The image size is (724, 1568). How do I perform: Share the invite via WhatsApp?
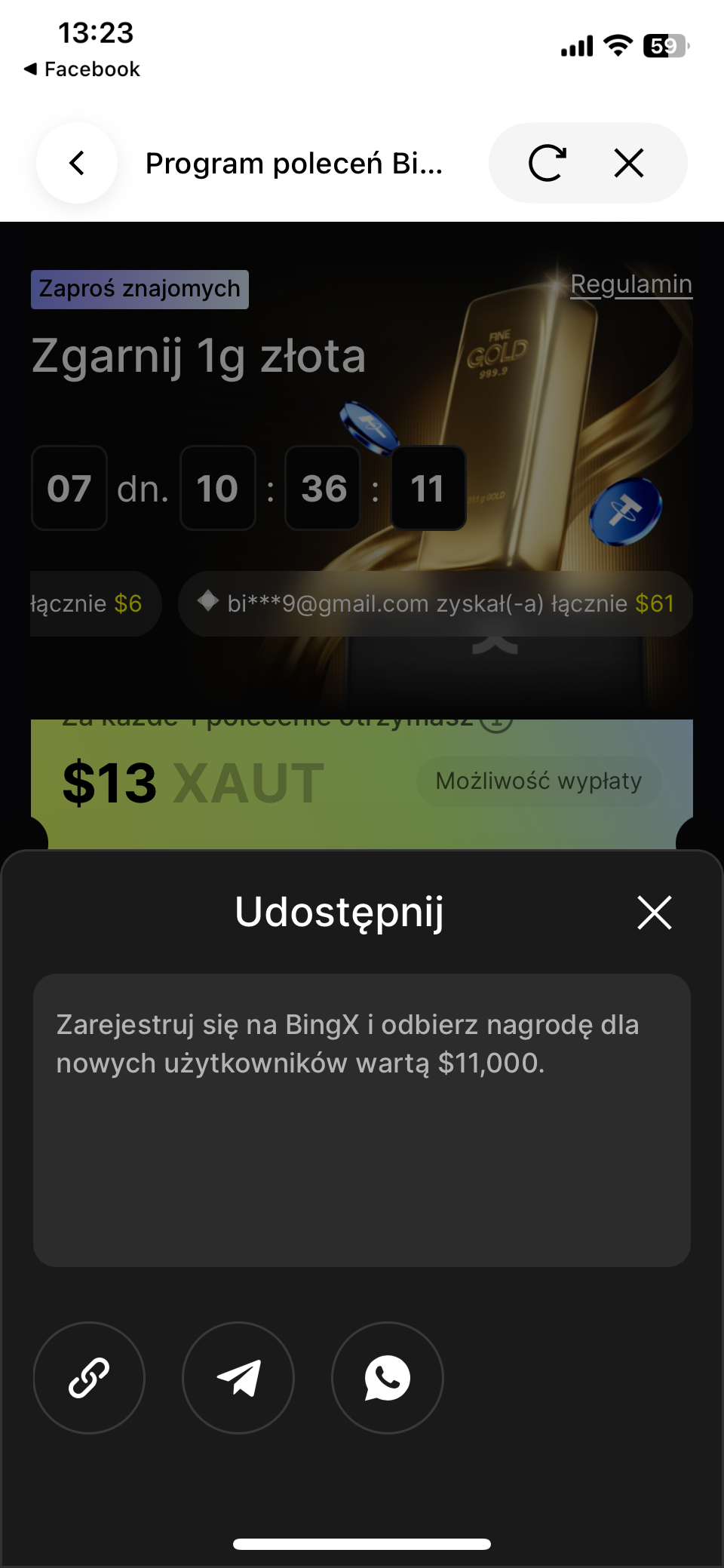[x=387, y=1378]
